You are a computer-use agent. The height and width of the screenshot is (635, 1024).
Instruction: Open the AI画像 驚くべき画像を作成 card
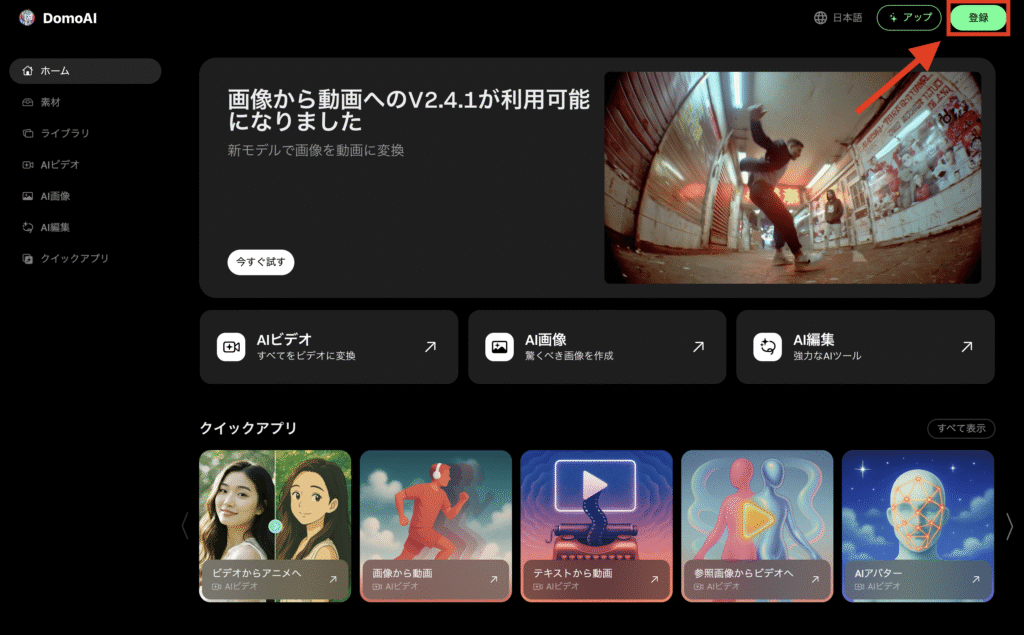pyautogui.click(x=596, y=347)
